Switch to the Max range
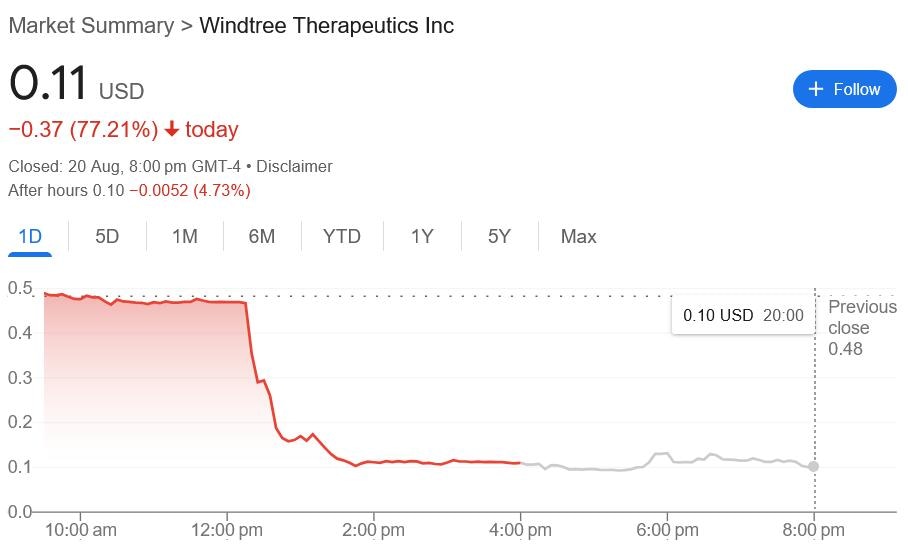The width and height of the screenshot is (908, 546). (578, 237)
